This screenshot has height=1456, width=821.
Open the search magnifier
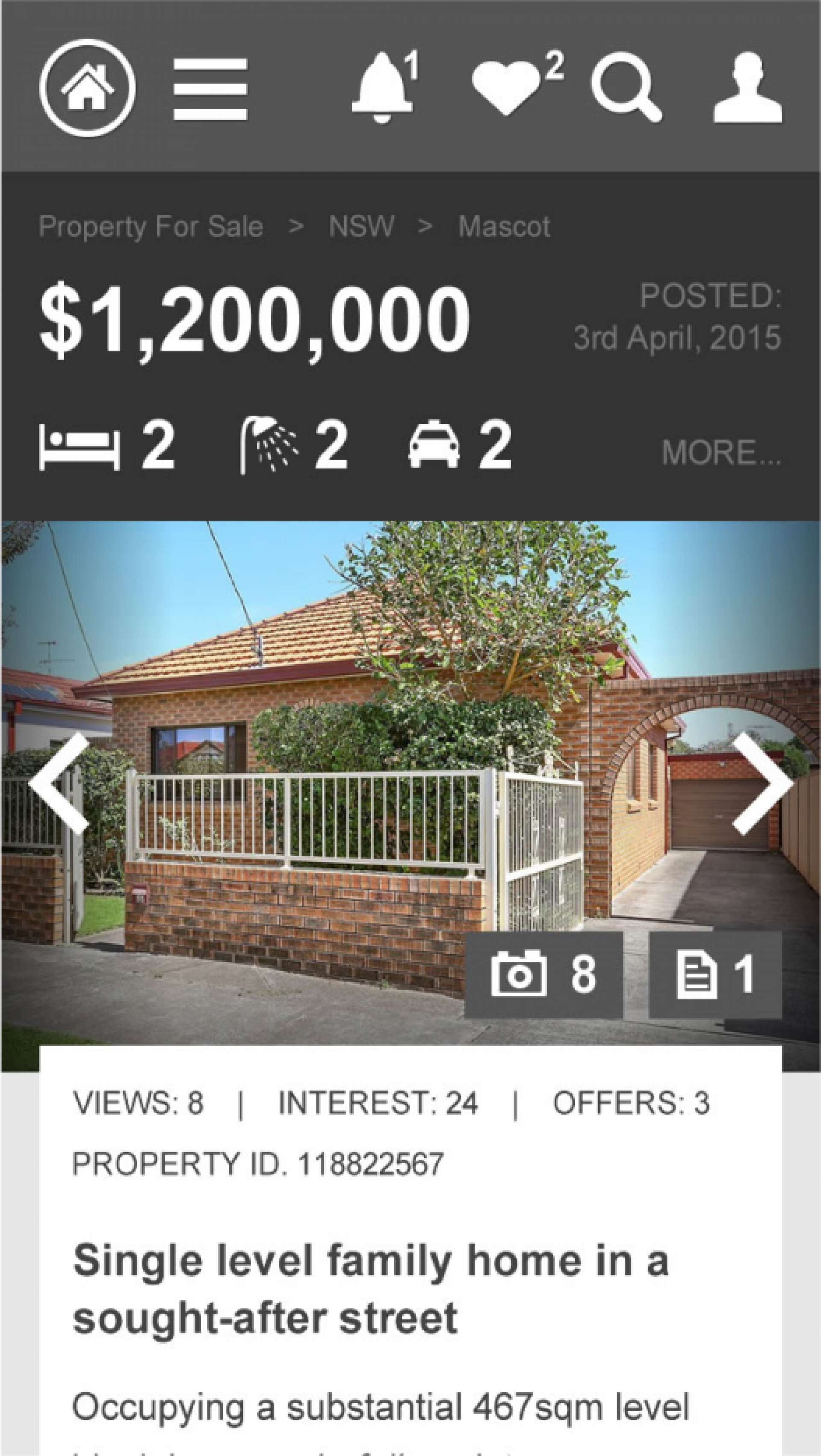(x=626, y=88)
